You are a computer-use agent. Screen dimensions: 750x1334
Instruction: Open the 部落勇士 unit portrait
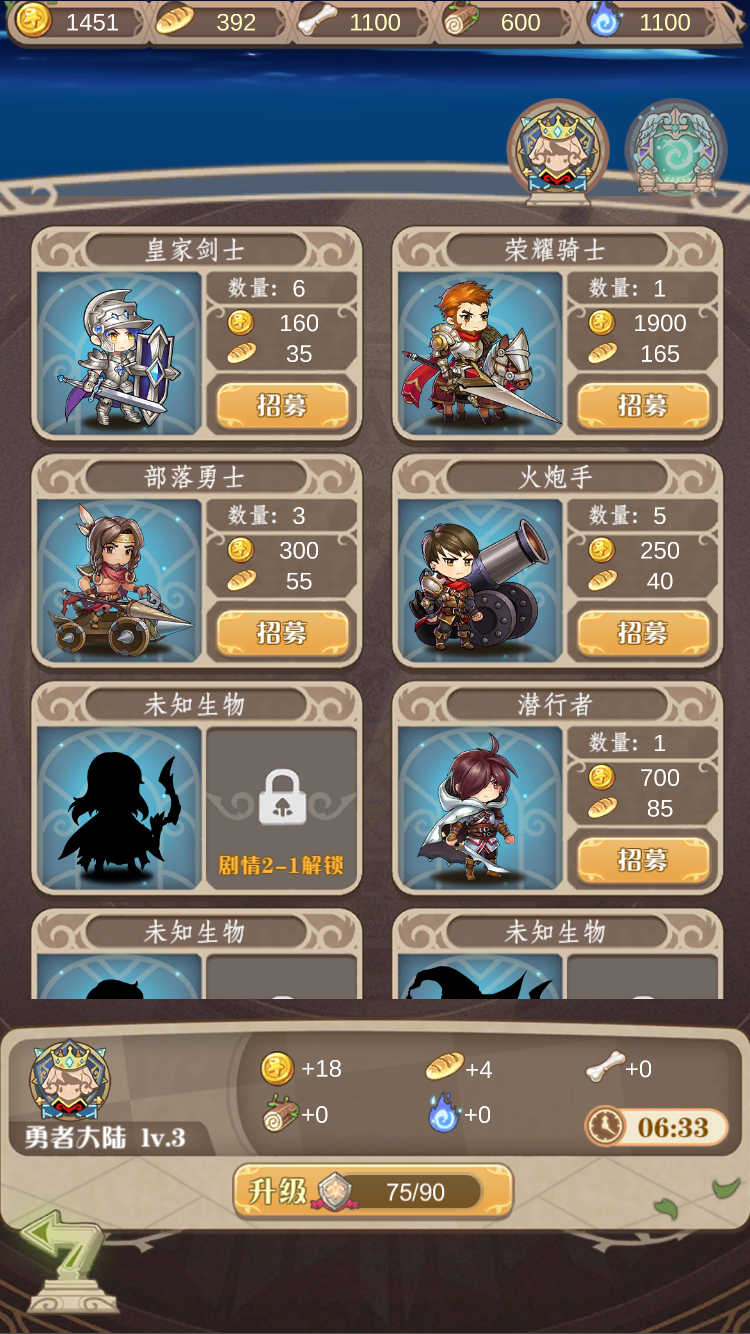point(120,580)
